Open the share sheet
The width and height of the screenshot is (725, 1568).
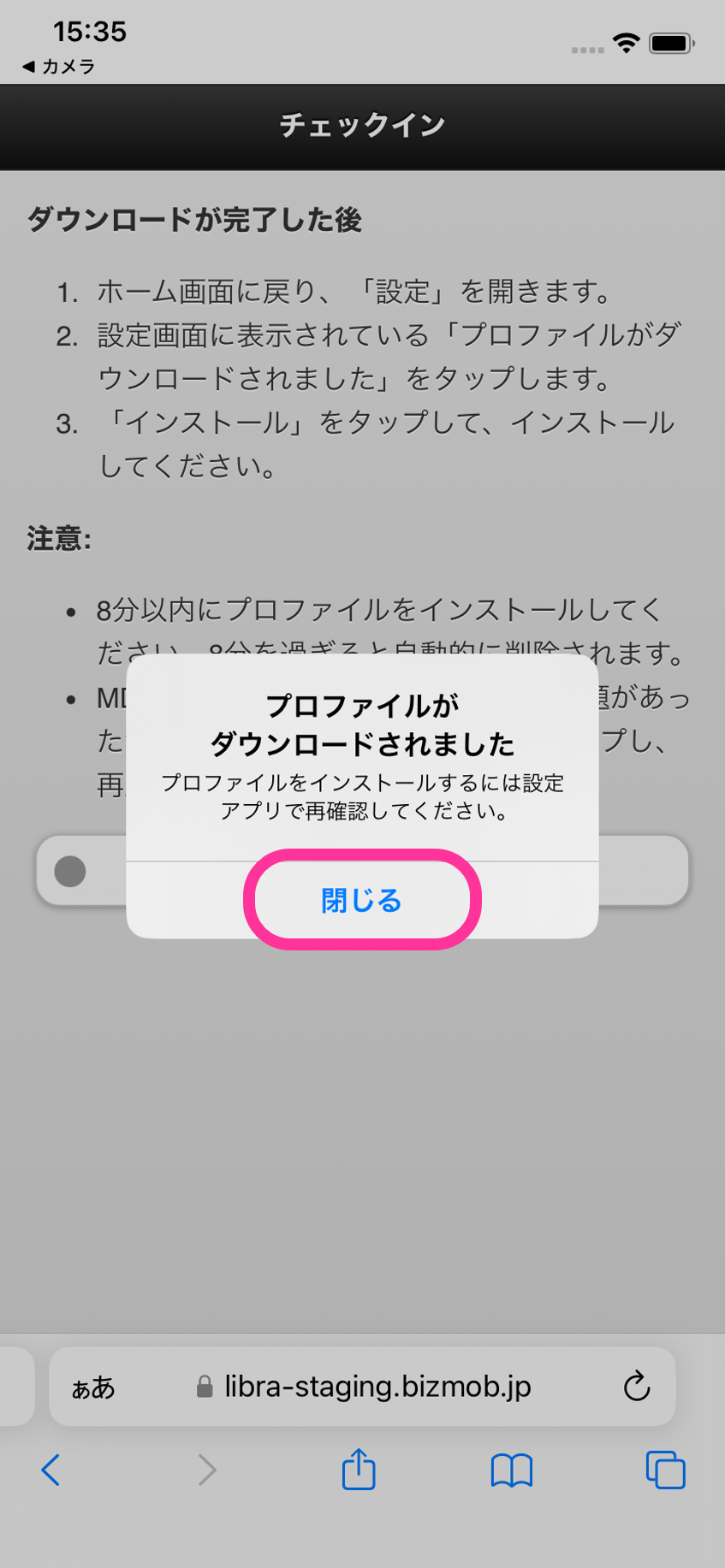[359, 1470]
